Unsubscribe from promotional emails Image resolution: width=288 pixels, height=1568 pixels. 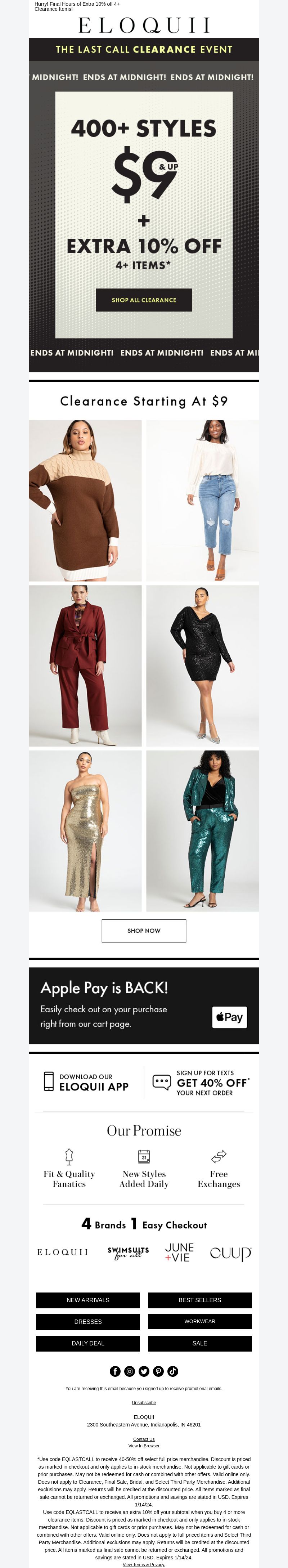coord(144,1402)
